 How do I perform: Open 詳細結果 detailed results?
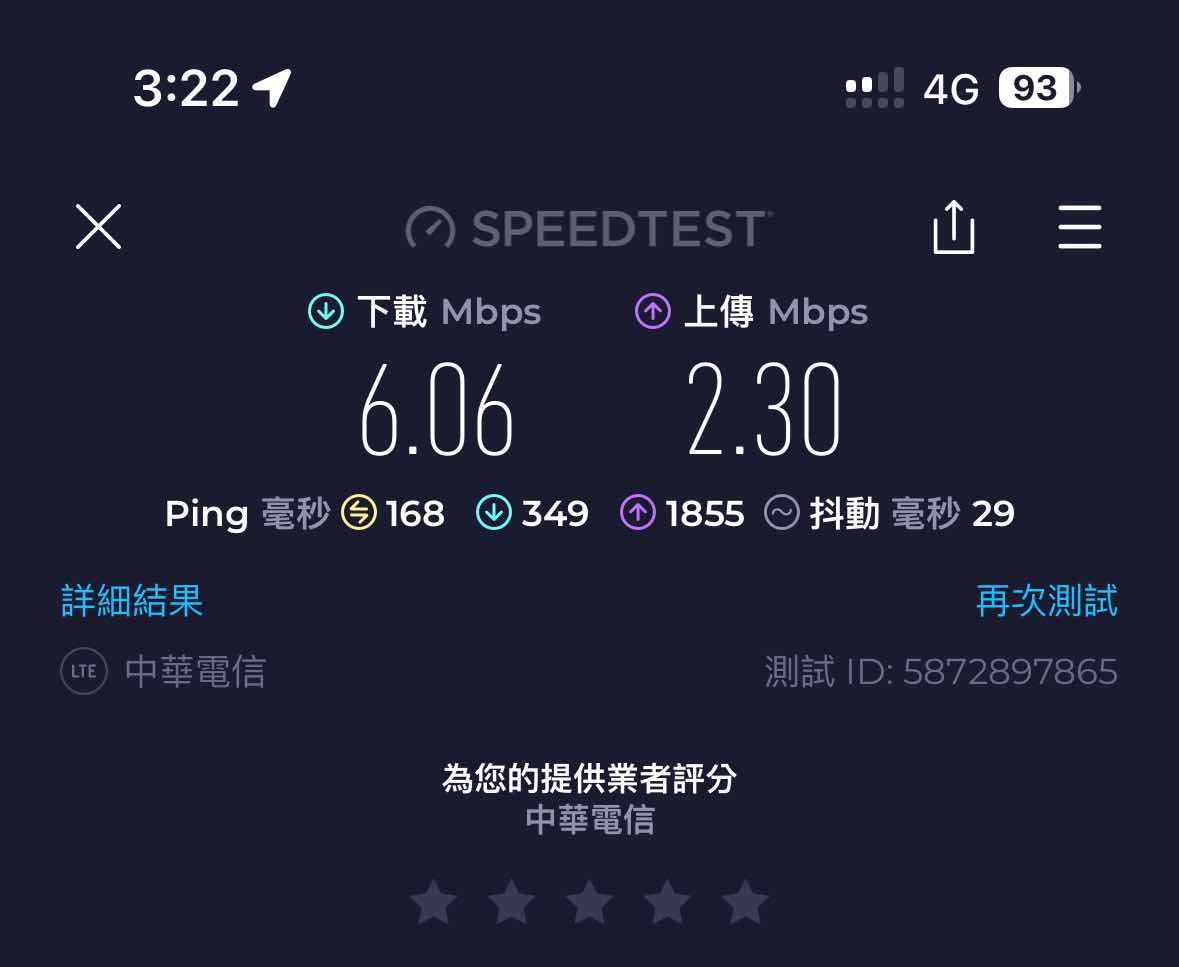(132, 601)
